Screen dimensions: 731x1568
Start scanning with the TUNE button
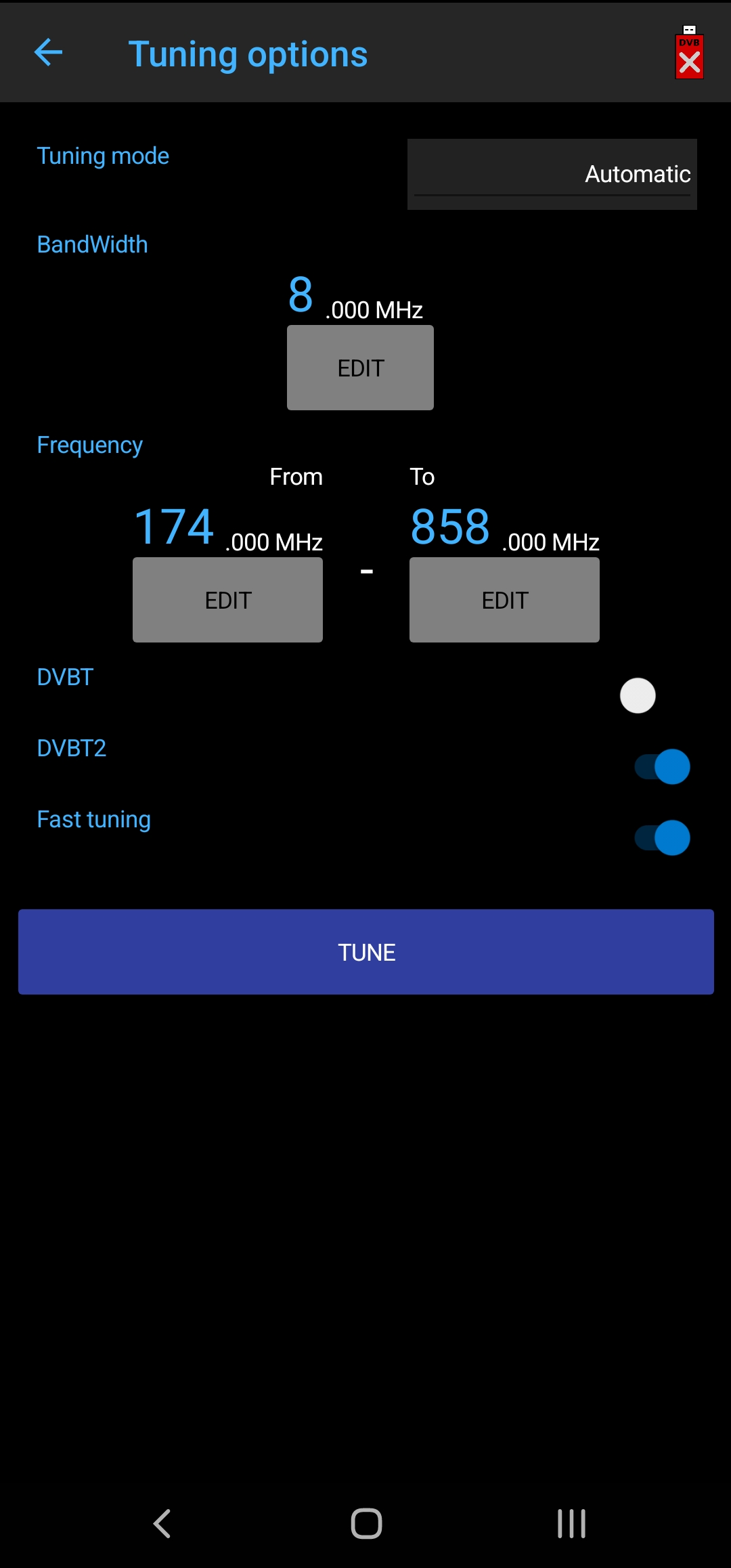[366, 952]
